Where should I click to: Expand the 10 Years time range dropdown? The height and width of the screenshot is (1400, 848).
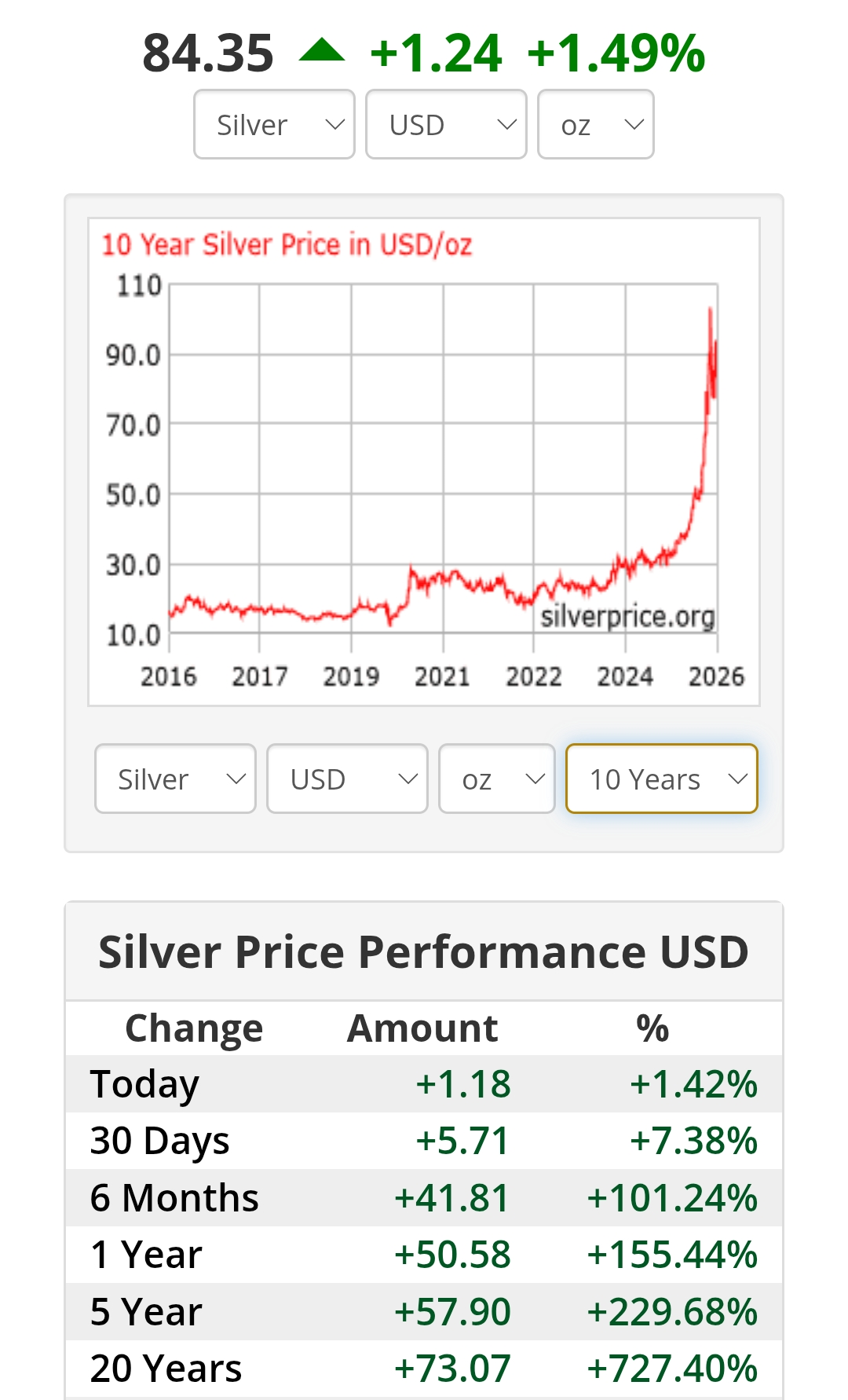click(661, 779)
